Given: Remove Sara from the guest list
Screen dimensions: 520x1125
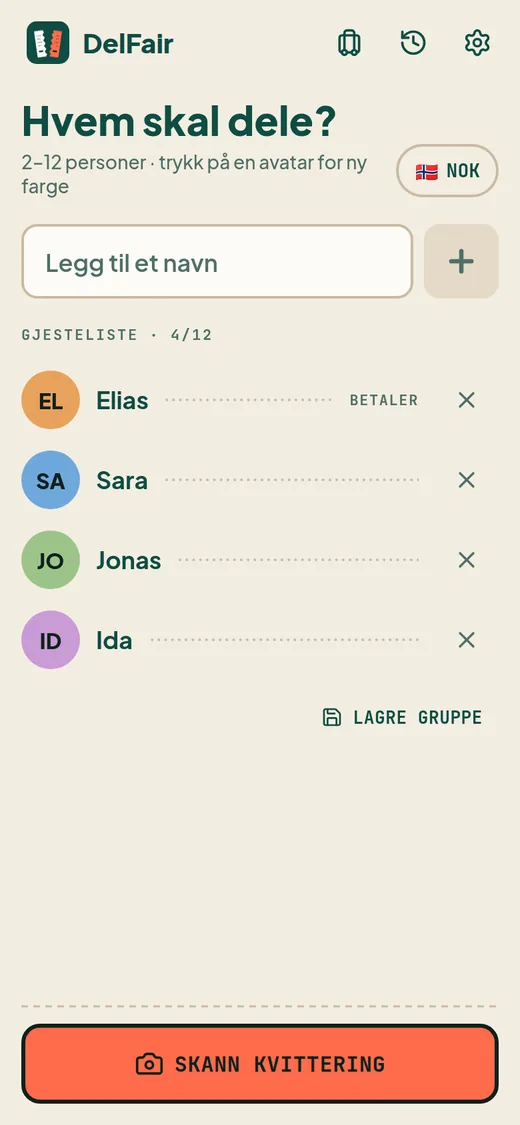Looking at the screenshot, I should [467, 480].
